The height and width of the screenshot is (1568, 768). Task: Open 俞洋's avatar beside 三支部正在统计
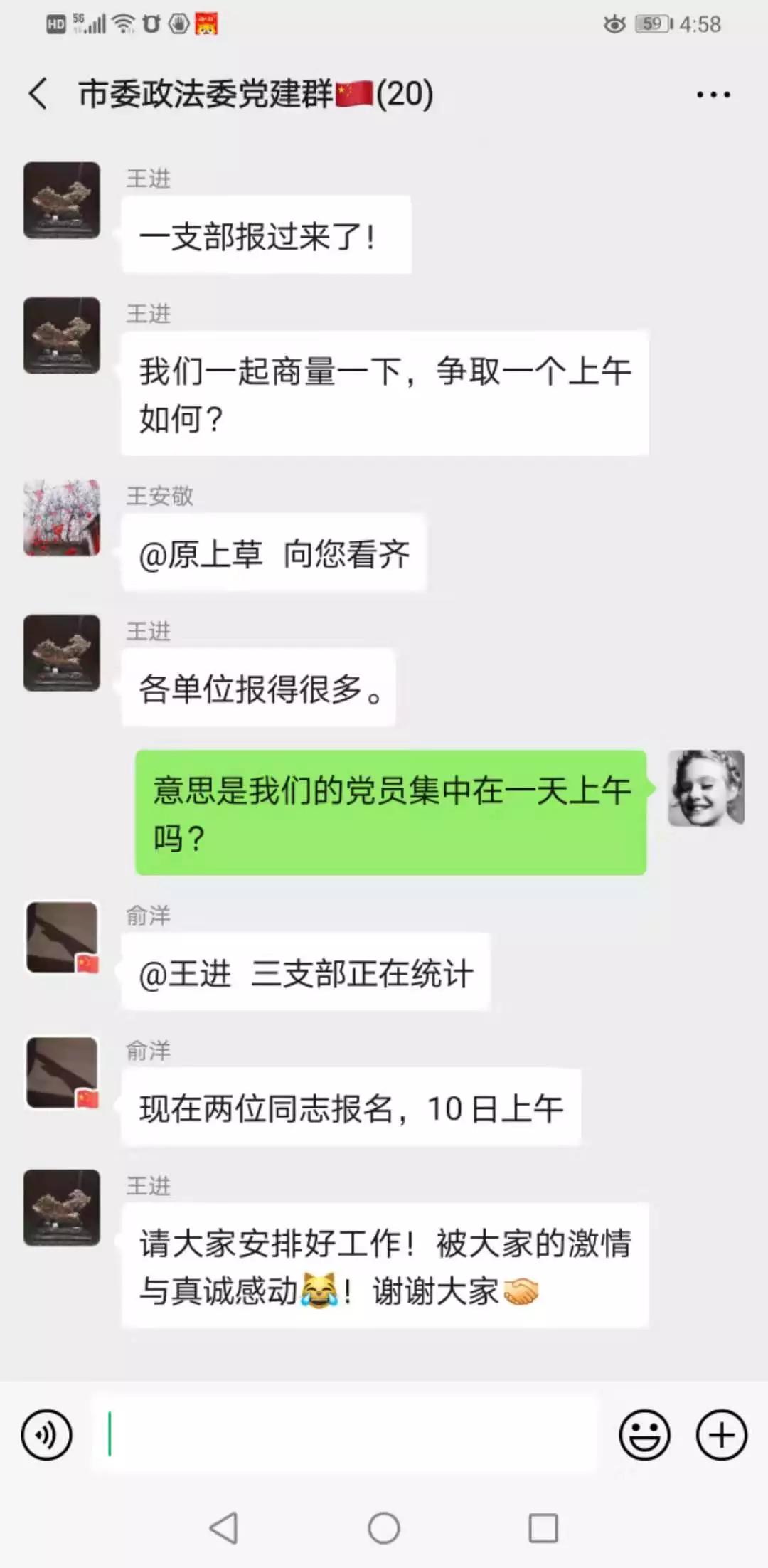point(62,936)
